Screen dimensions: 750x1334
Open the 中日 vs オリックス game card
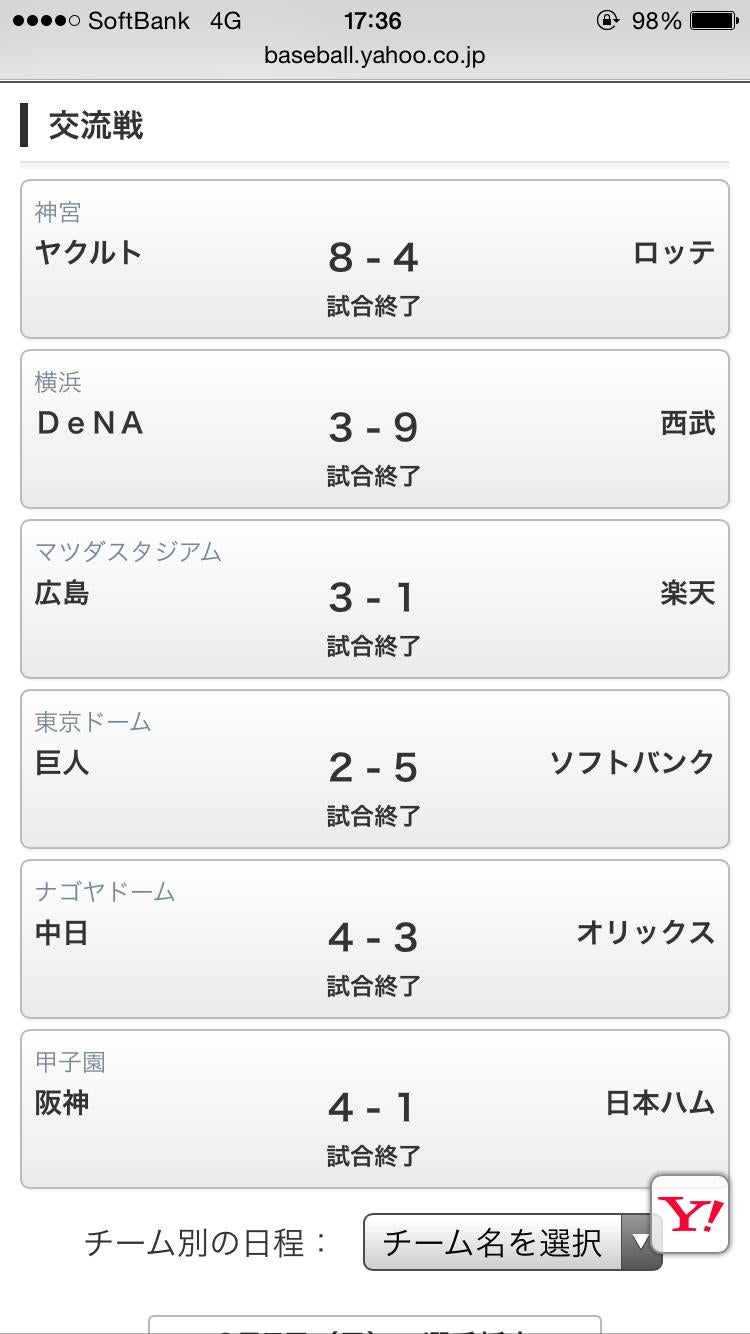pyautogui.click(x=374, y=939)
